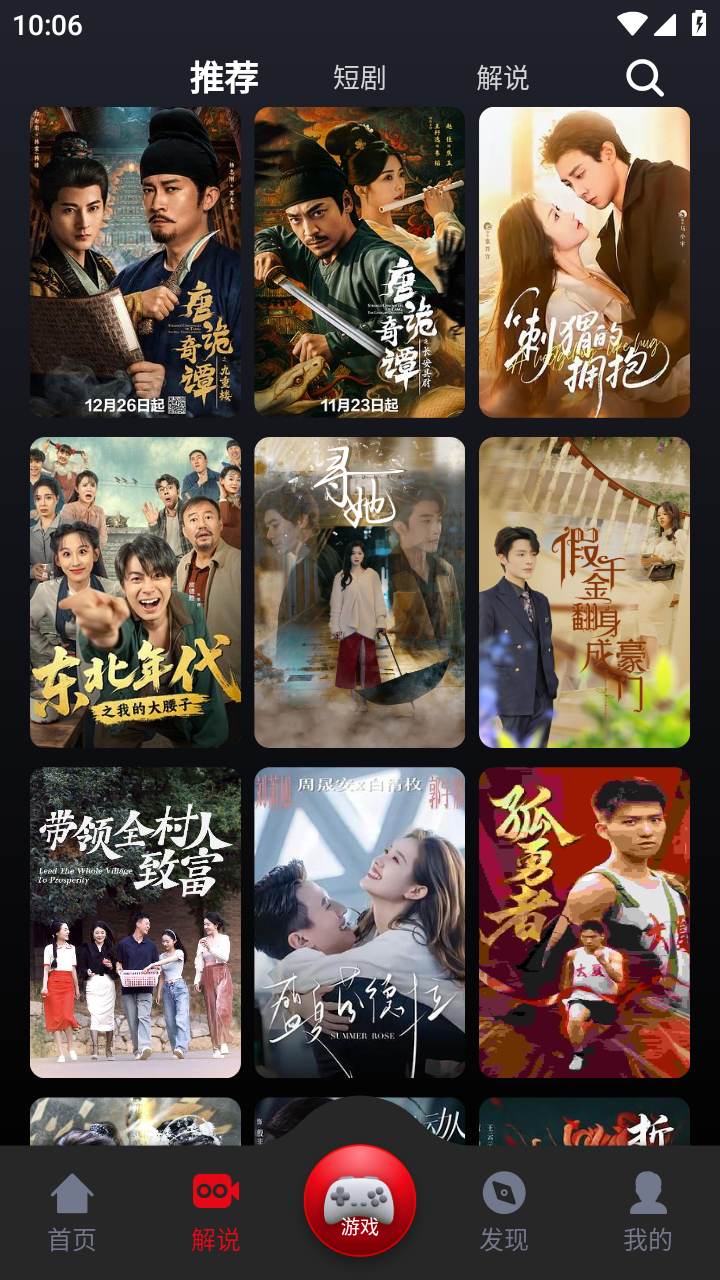Open the Summer Rose 盛夏 poster
This screenshot has width=720, height=1280.
[x=359, y=921]
